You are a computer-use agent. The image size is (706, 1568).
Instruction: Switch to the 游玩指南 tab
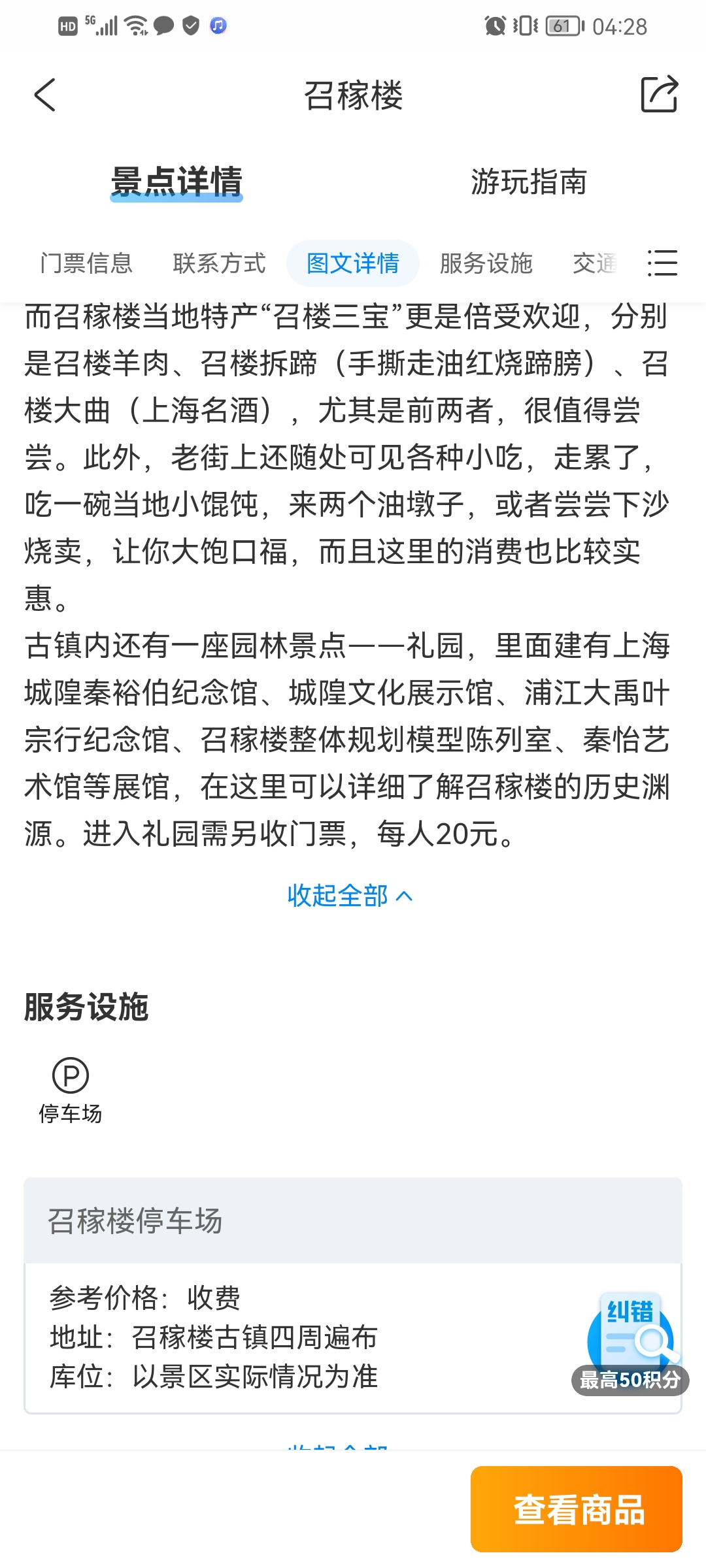coord(529,182)
